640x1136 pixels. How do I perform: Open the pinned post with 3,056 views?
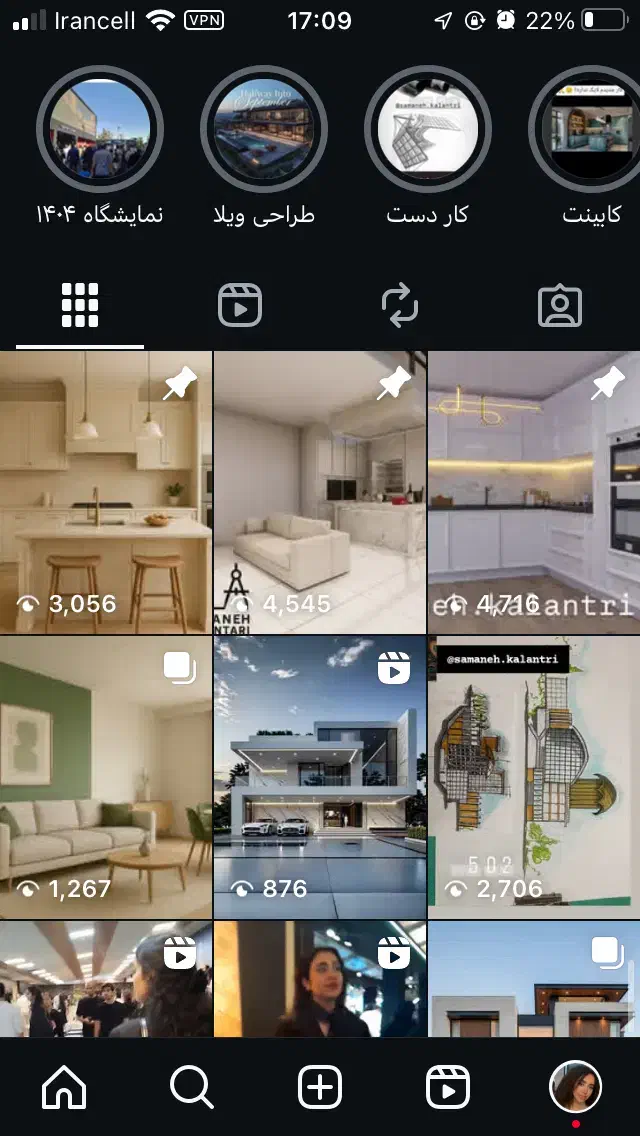pos(105,492)
